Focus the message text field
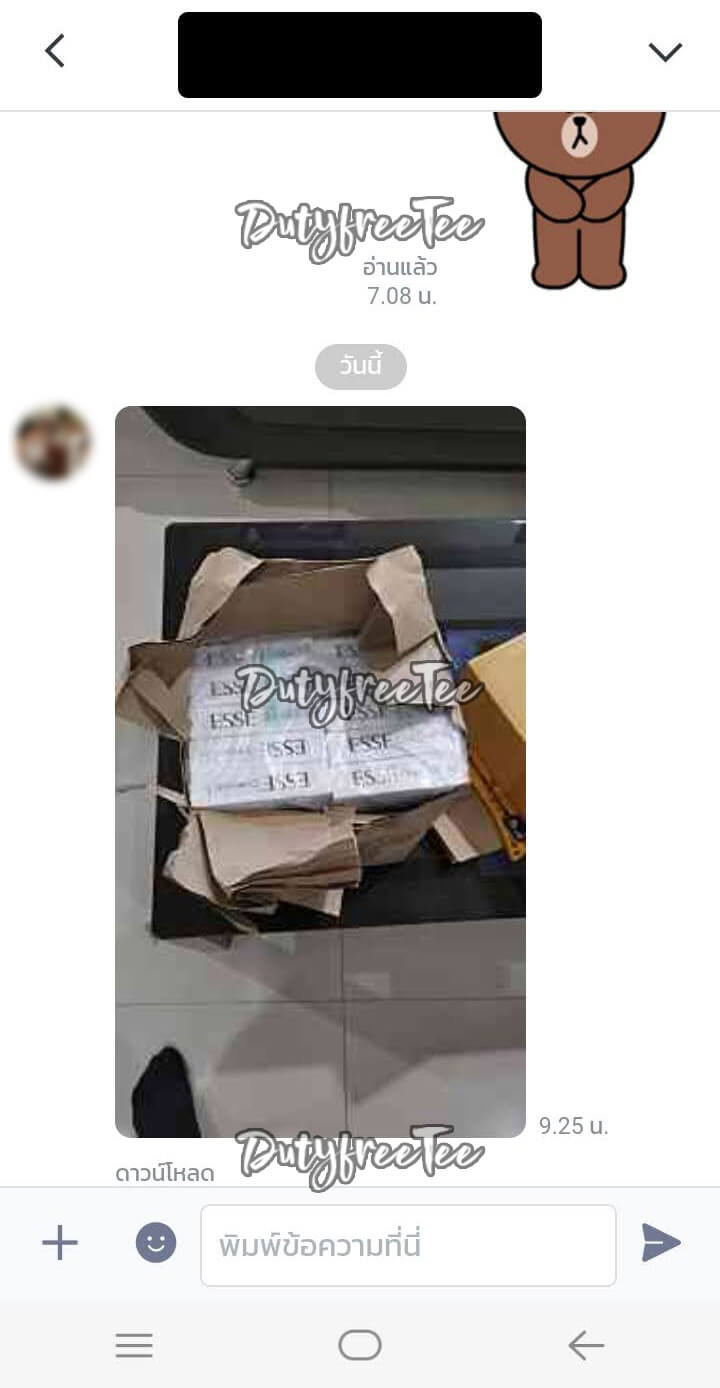Viewport: 720px width, 1388px height. 408,1245
